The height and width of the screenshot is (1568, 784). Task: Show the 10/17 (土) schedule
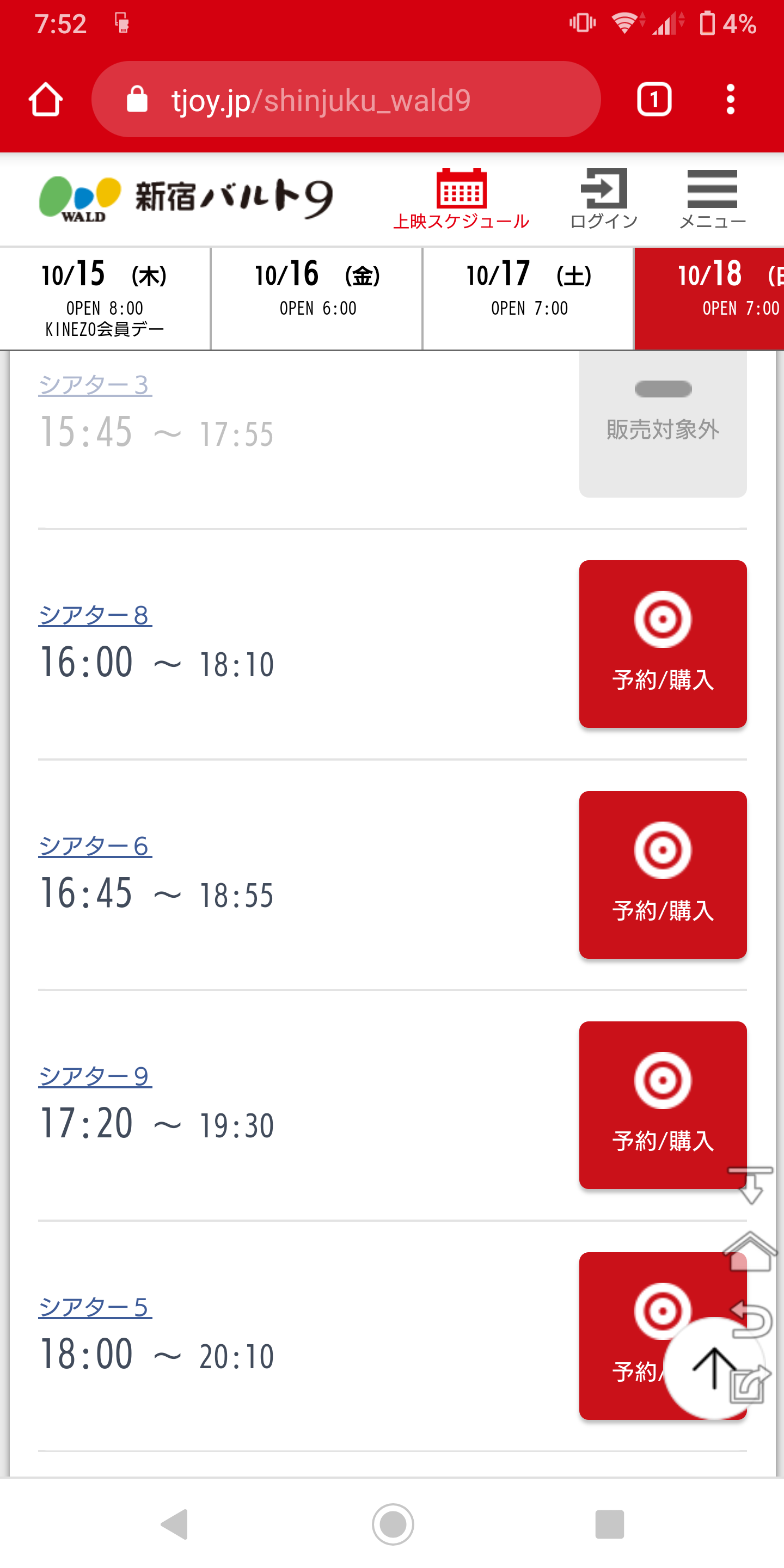point(528,298)
